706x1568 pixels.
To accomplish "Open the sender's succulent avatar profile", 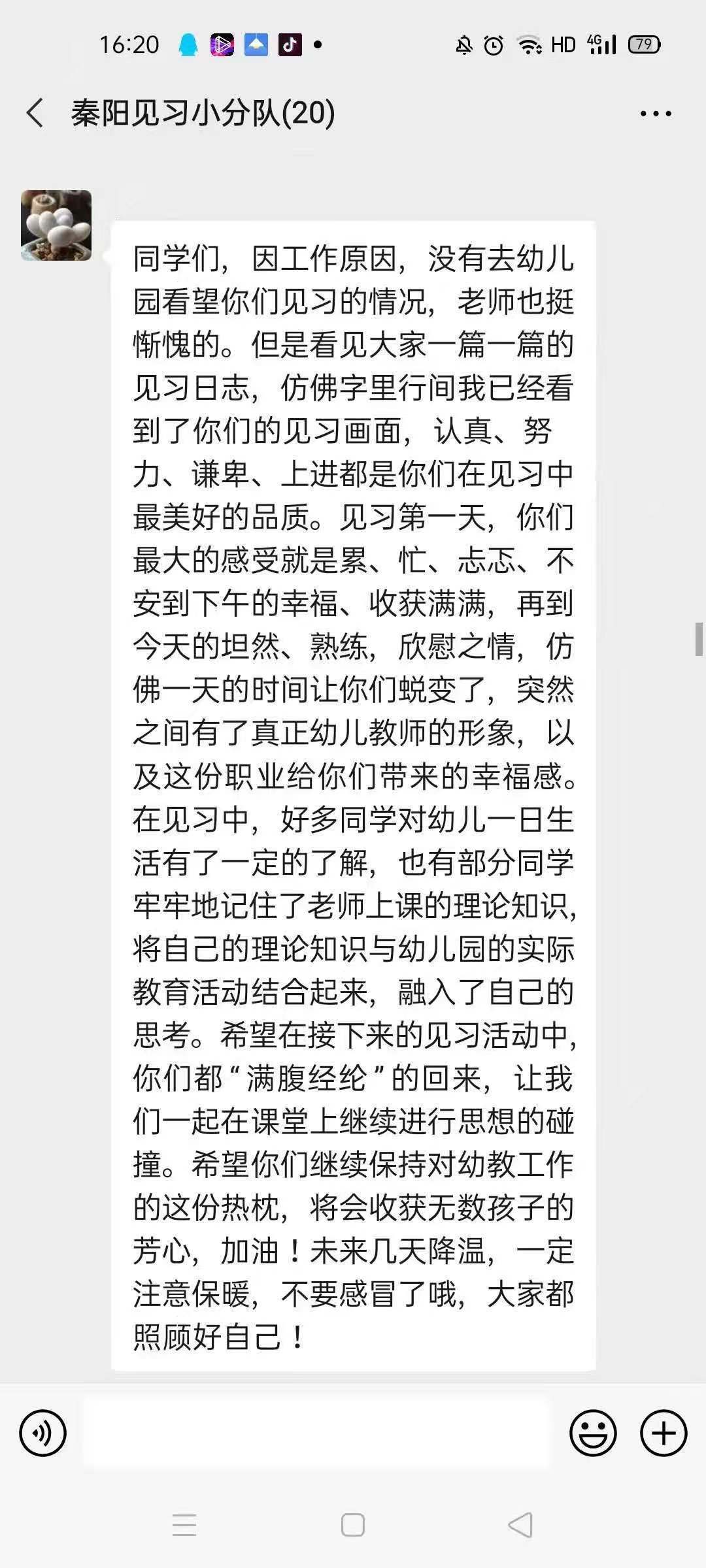I will (56, 225).
